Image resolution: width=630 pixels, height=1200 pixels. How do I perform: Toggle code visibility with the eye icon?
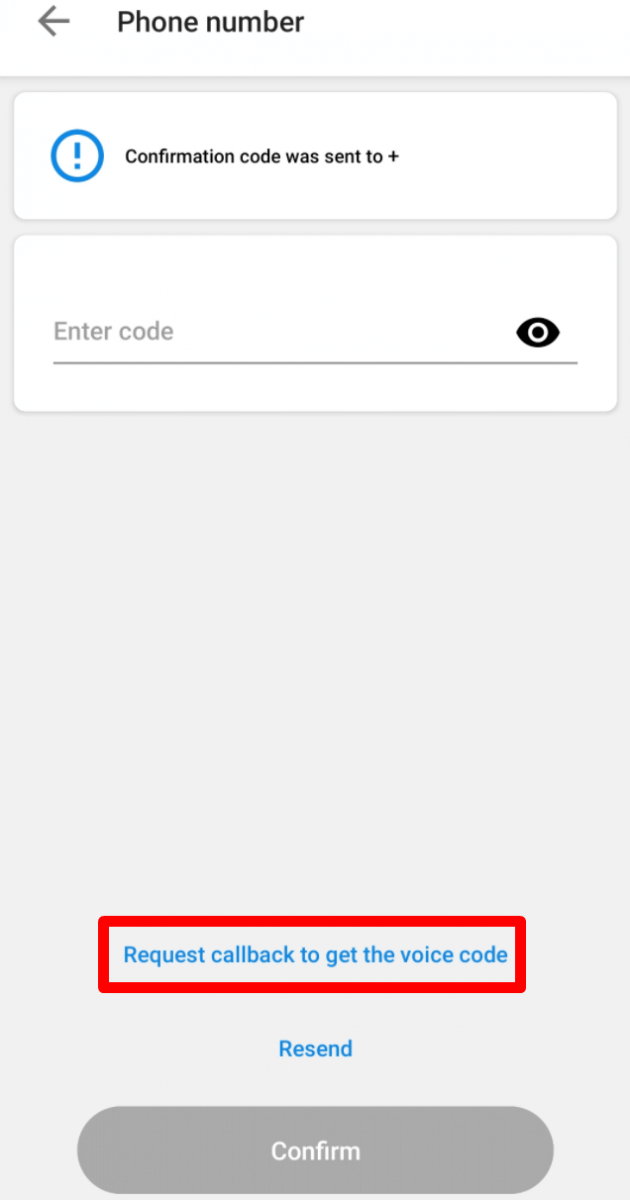pos(538,332)
